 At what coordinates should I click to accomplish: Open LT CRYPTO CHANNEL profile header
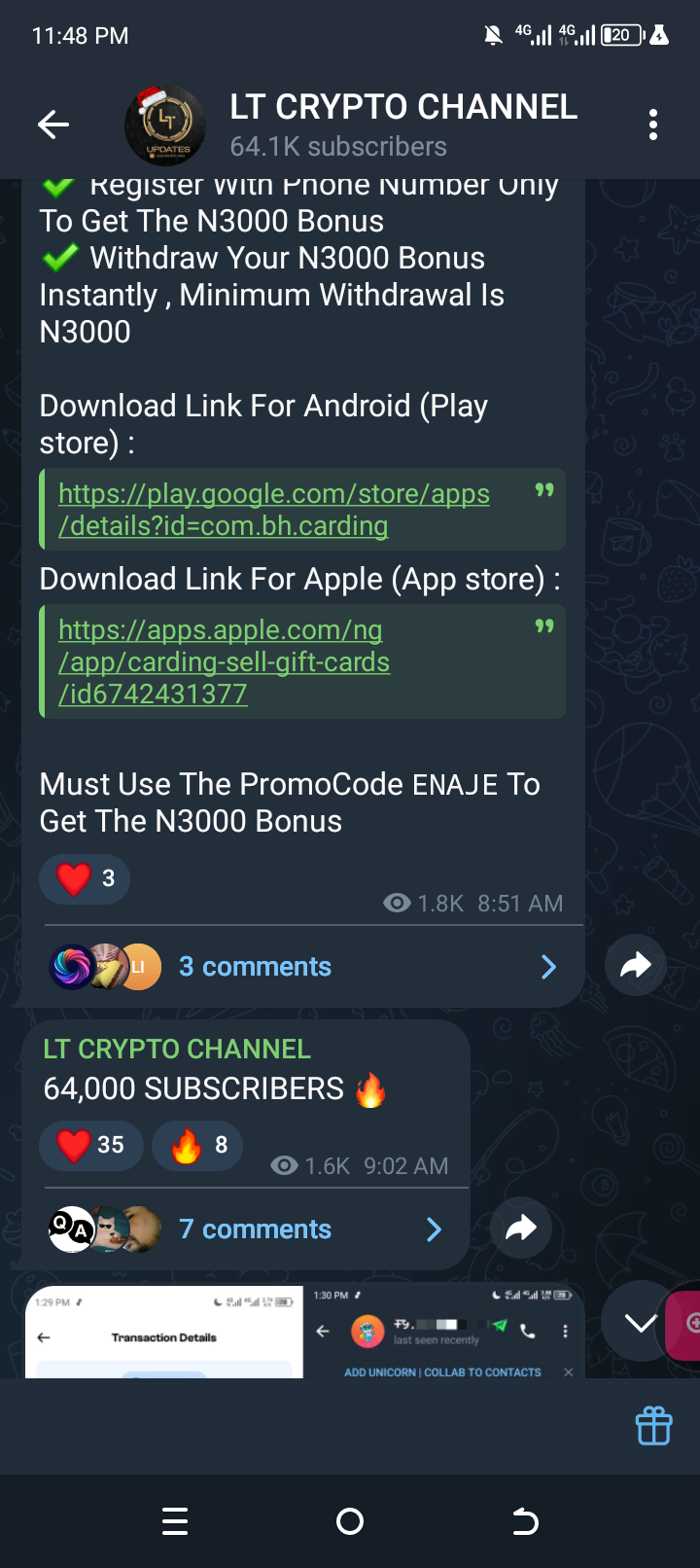tap(402, 125)
